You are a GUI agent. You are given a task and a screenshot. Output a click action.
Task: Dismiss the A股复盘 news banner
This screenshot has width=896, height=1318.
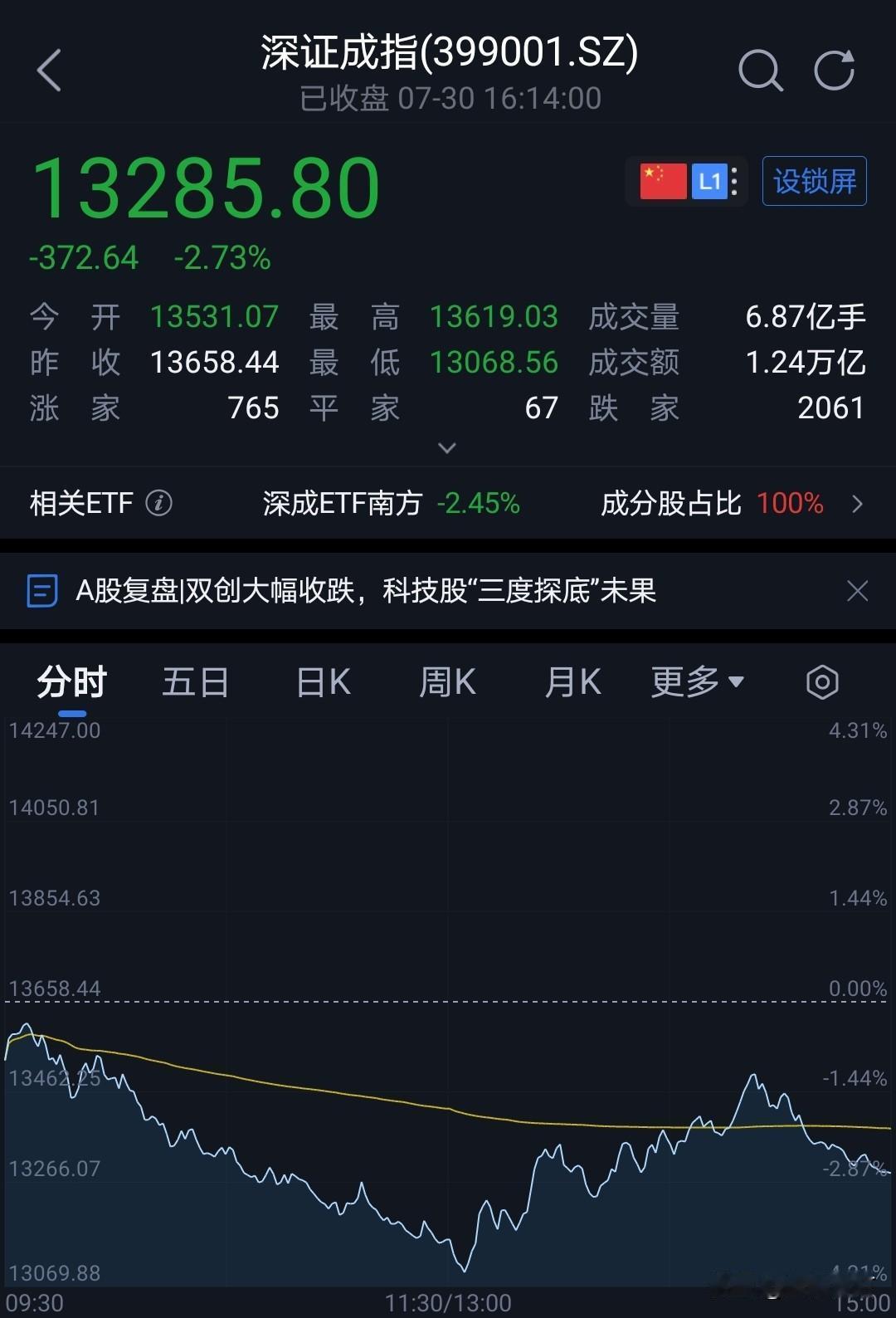tap(857, 591)
